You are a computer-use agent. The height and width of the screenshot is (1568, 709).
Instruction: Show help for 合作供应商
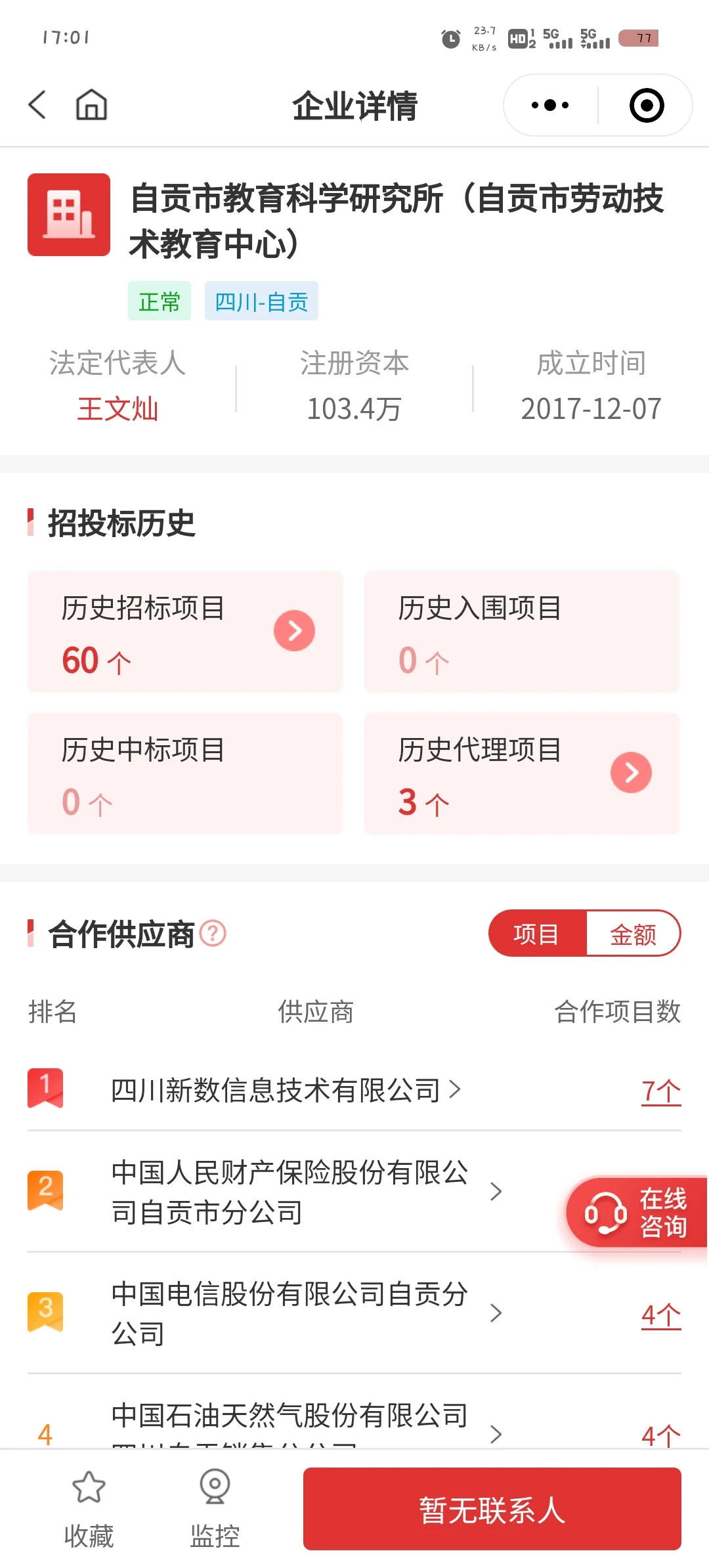(213, 933)
